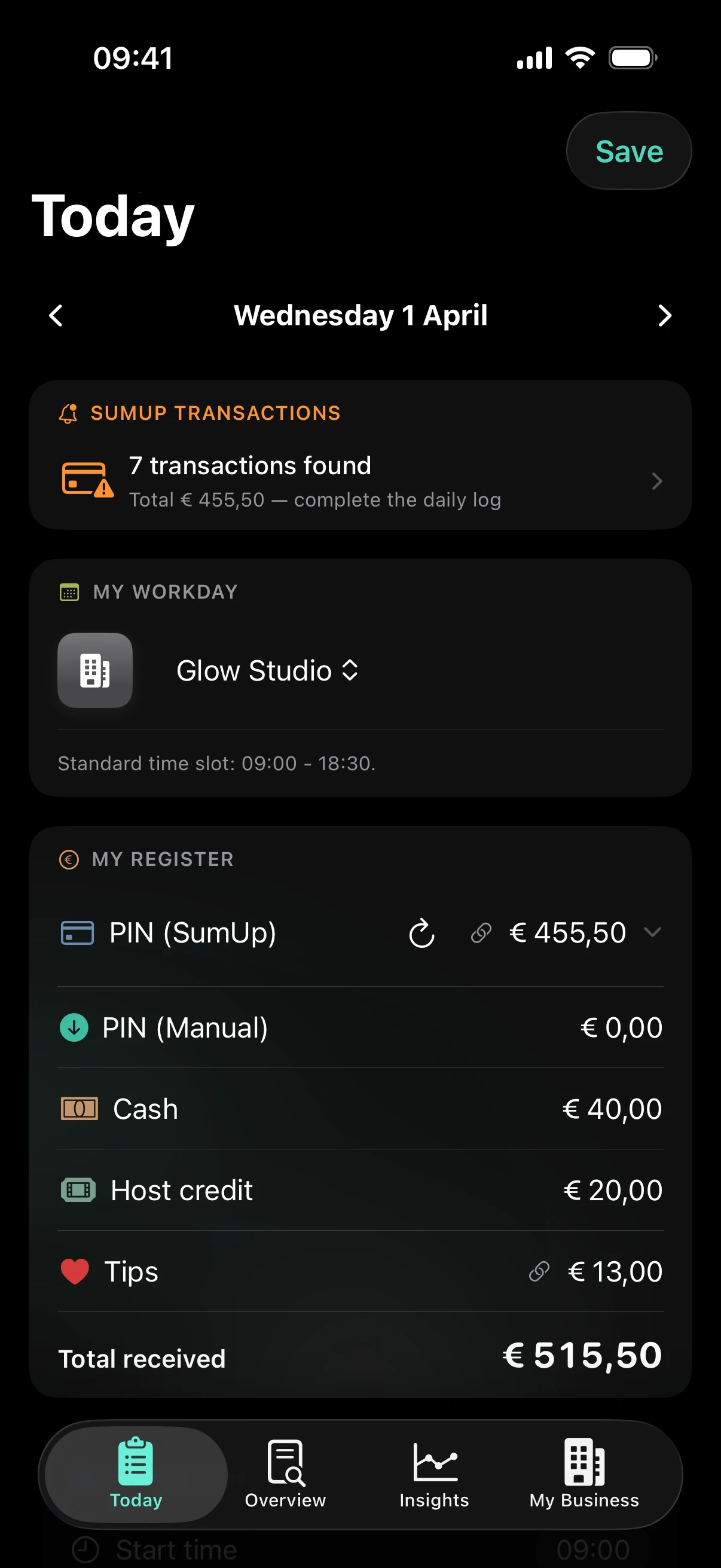The image size is (721, 1568).
Task: Click the Cash banknote icon
Action: [81, 1108]
